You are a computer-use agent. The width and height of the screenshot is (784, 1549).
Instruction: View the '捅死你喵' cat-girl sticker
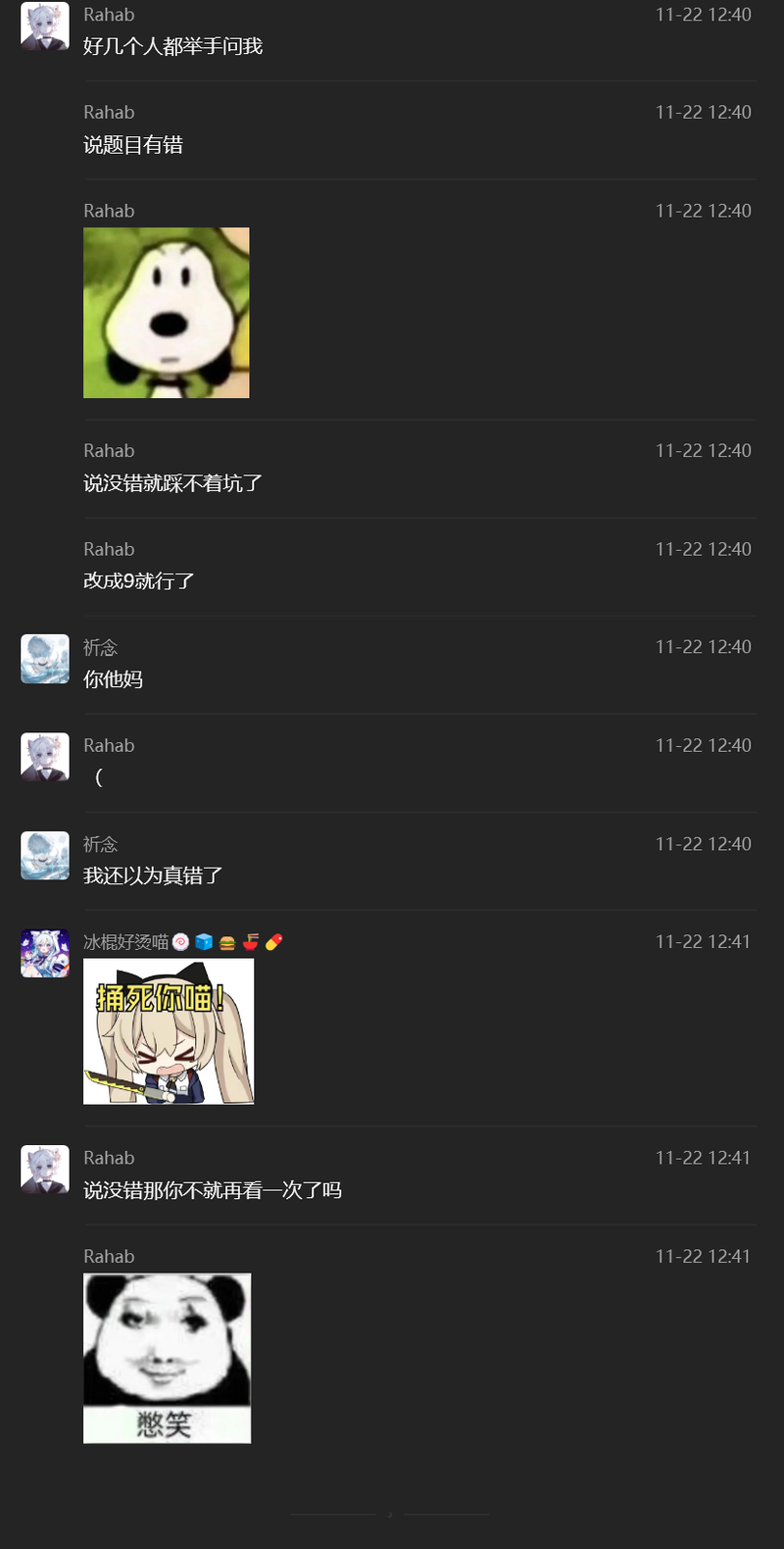pyautogui.click(x=169, y=1031)
